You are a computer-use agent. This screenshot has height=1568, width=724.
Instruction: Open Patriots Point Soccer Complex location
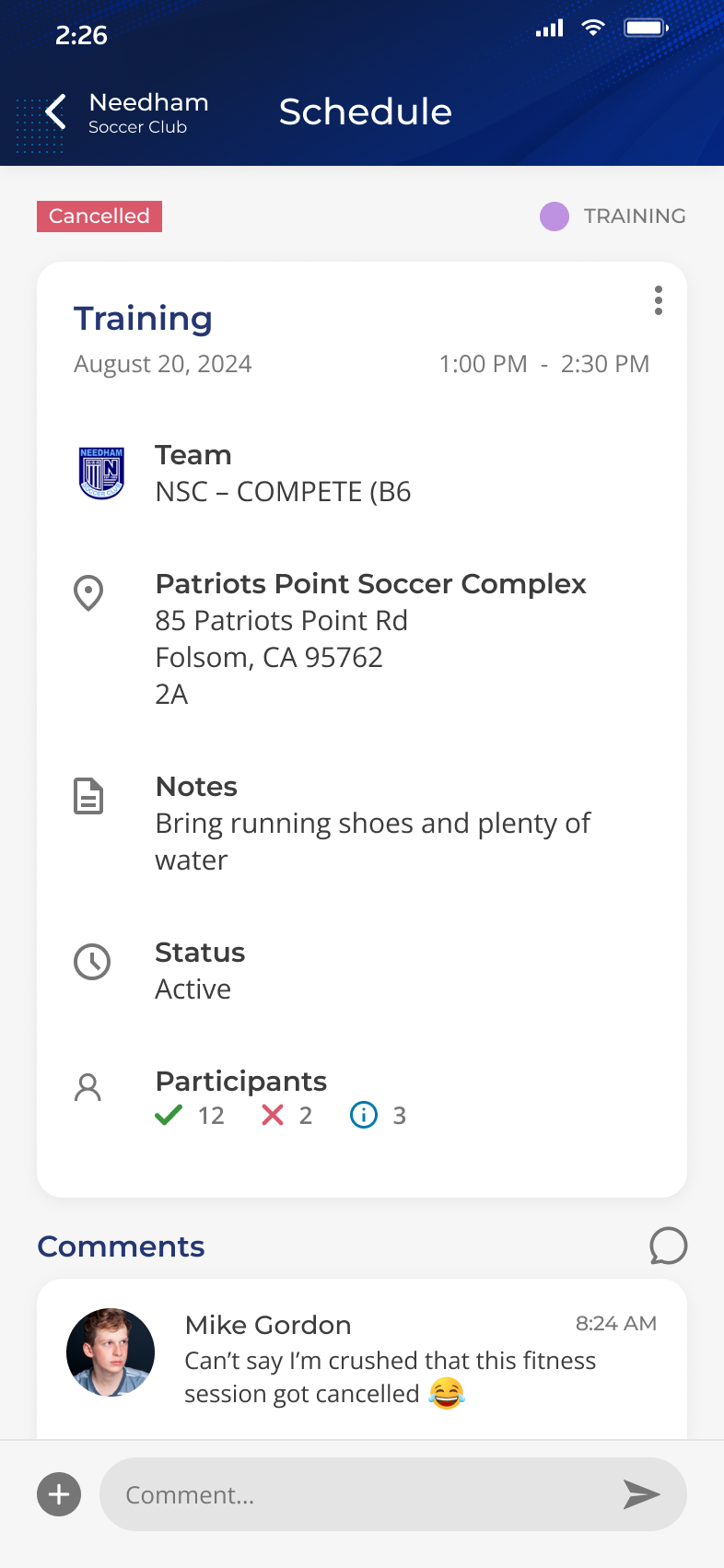coord(370,584)
